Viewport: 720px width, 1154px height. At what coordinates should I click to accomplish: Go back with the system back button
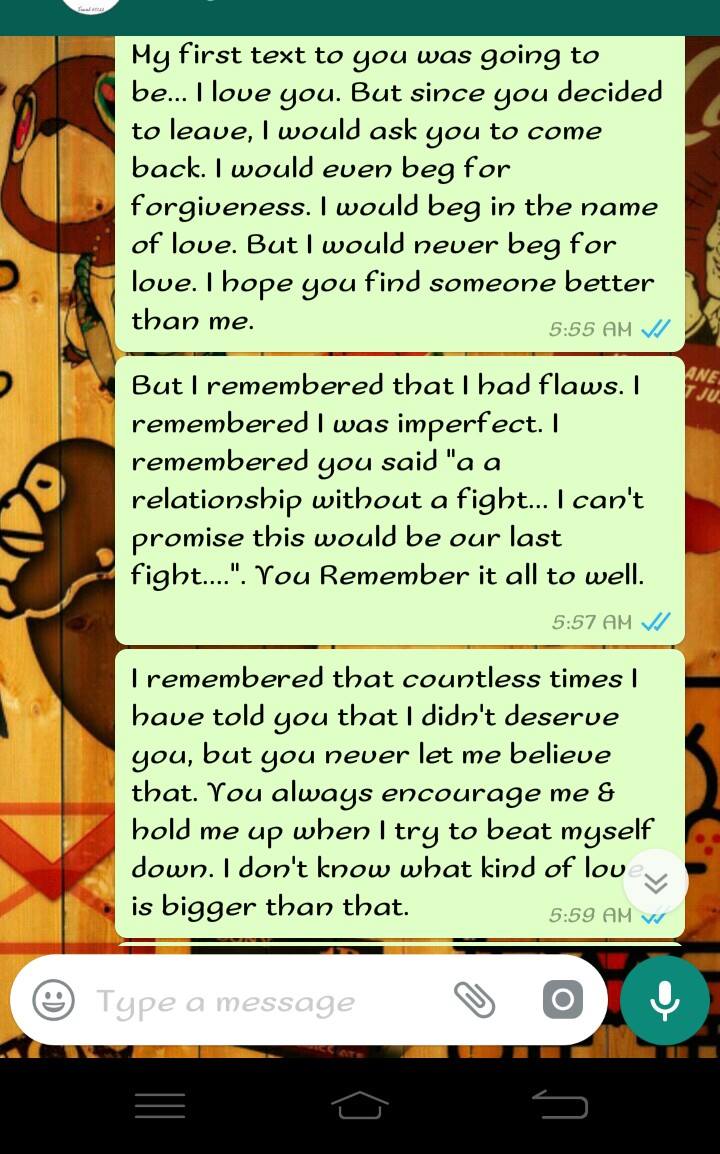pos(560,1105)
